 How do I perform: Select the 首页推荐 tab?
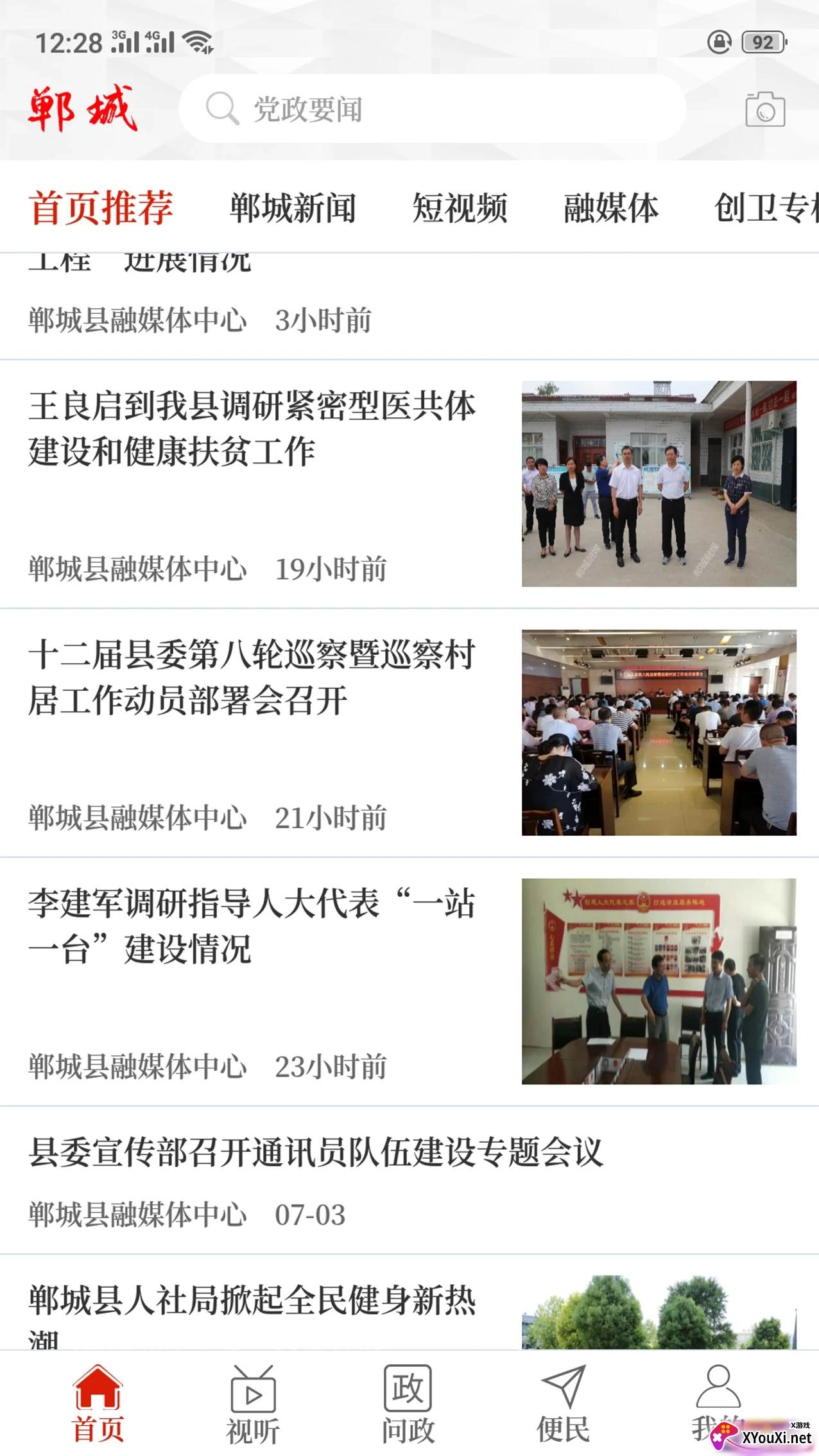pyautogui.click(x=101, y=208)
